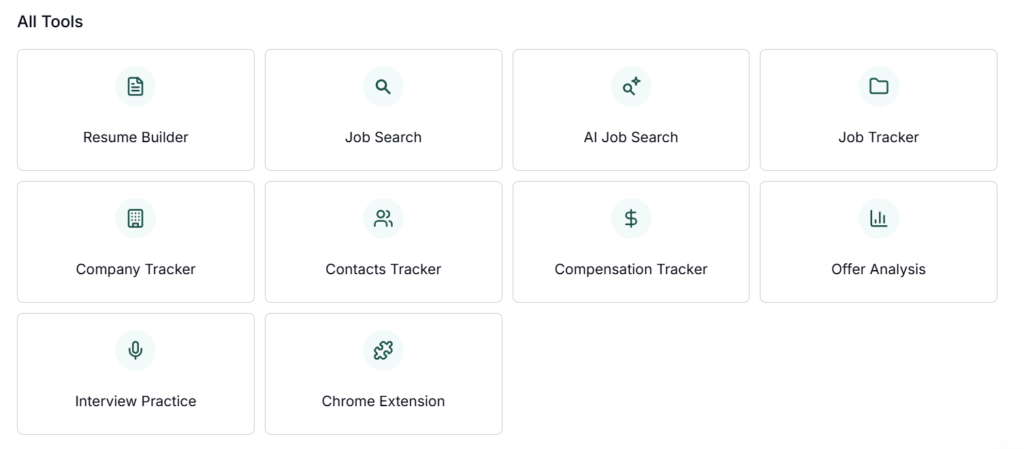
Task: Open Contacts Tracker
Action: (383, 242)
